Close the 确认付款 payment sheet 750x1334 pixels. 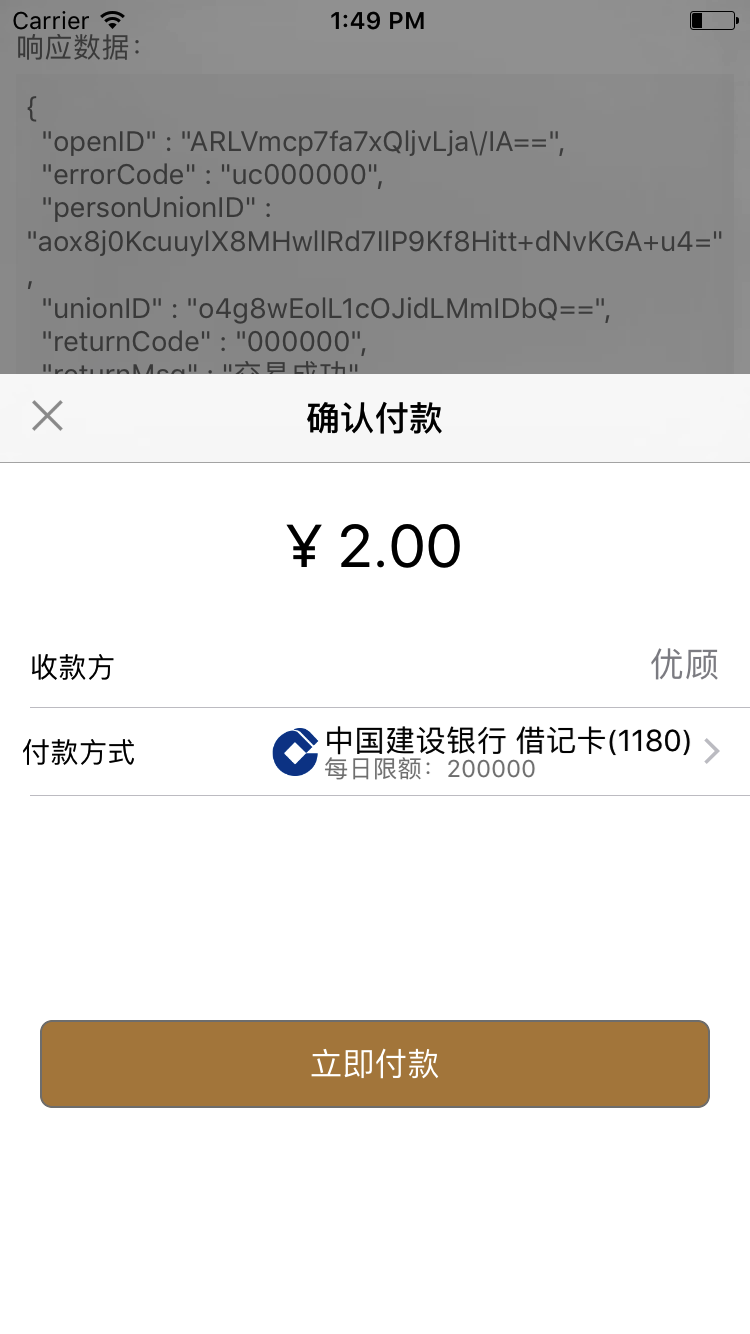pyautogui.click(x=47, y=416)
